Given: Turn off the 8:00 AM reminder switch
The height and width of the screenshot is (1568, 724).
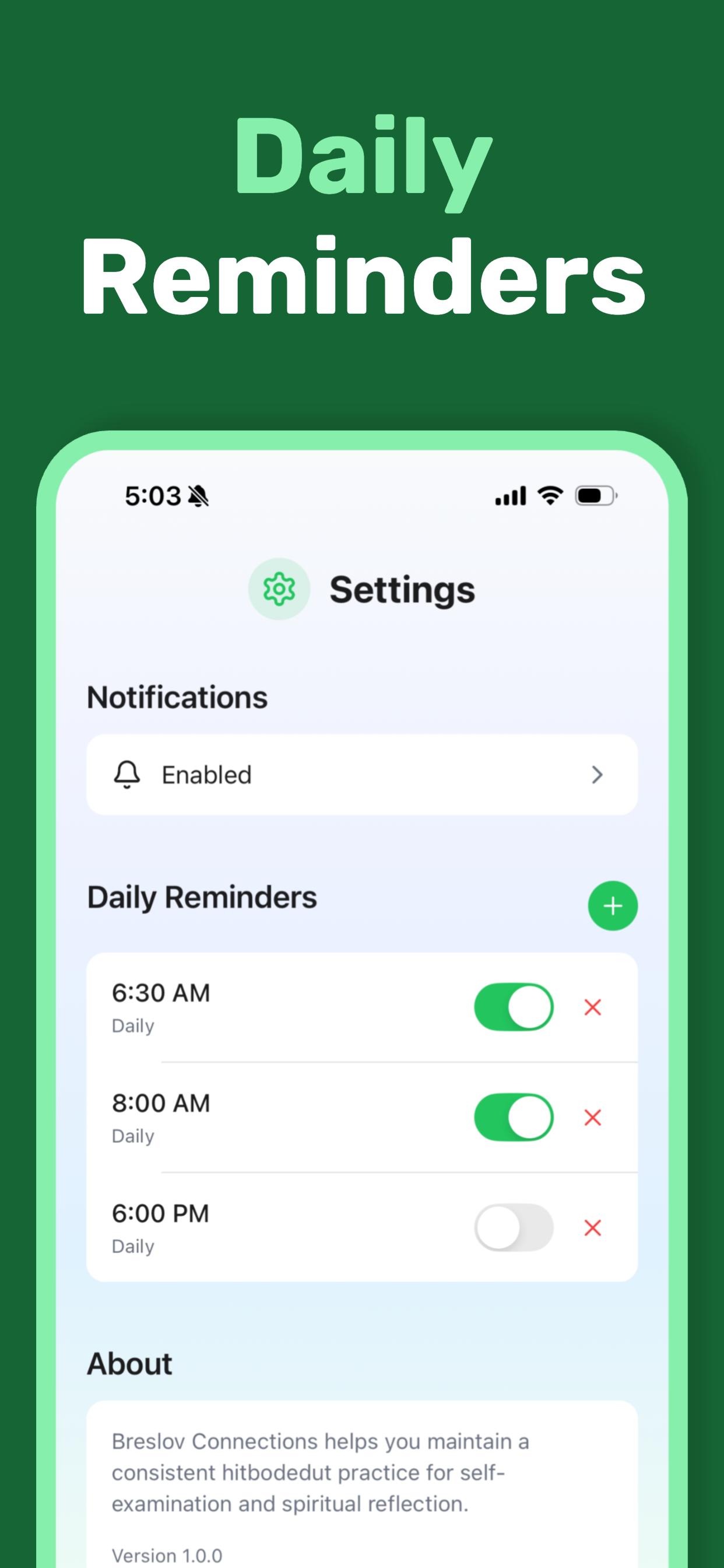Looking at the screenshot, I should (514, 1118).
